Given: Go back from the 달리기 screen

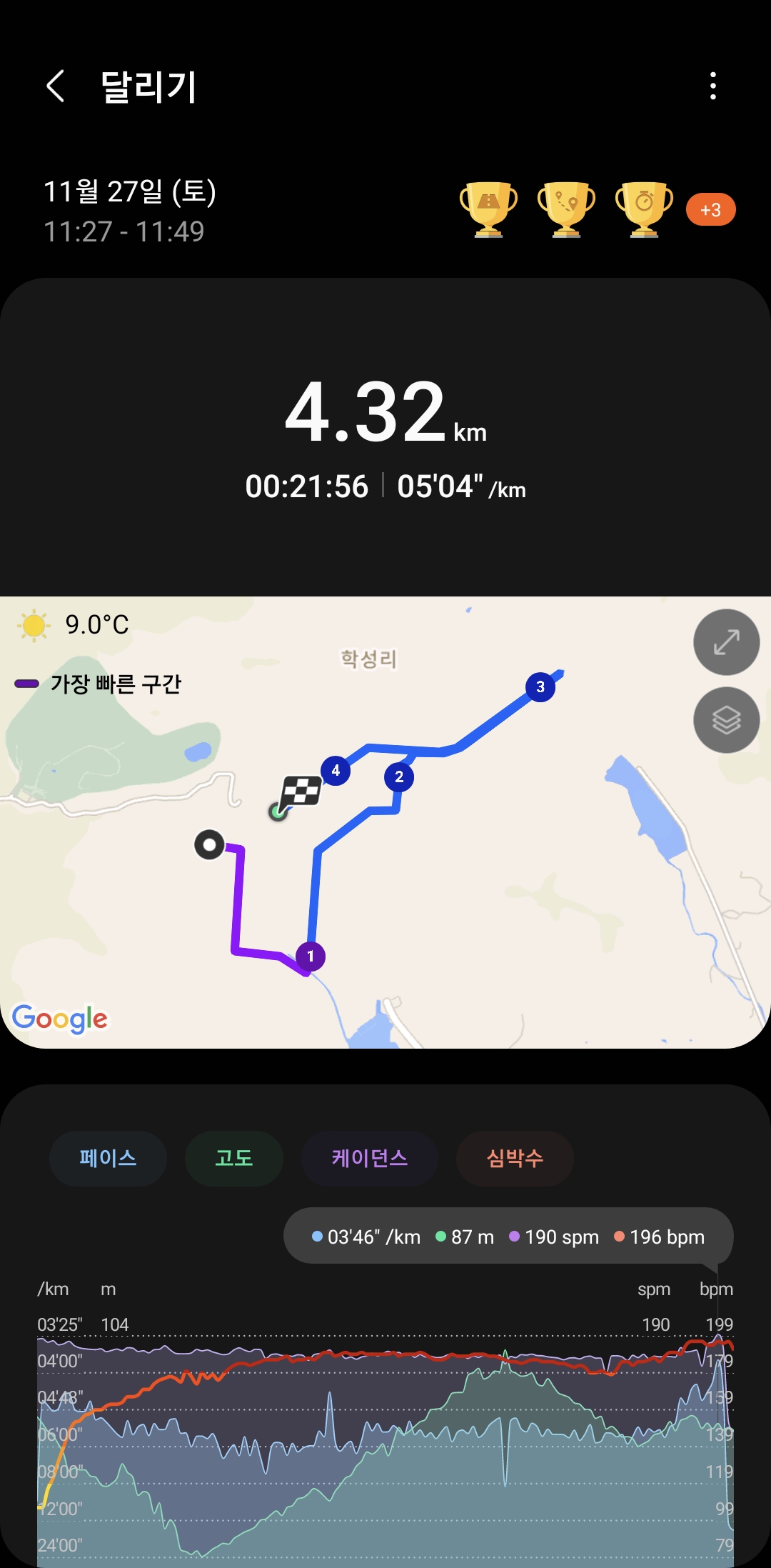Looking at the screenshot, I should click(56, 86).
